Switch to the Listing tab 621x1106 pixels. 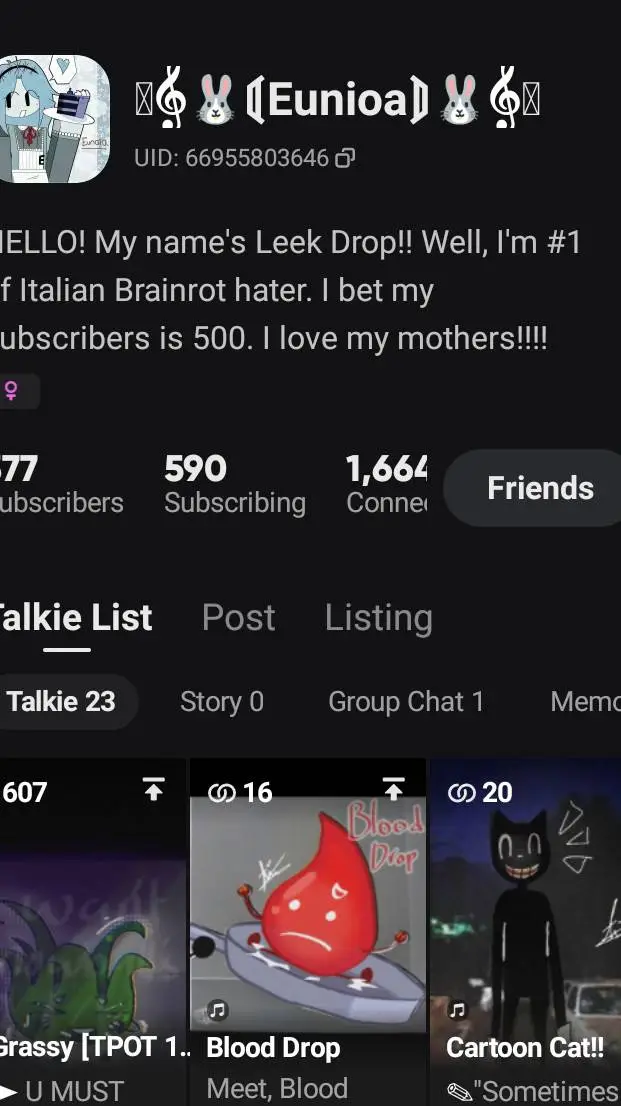(x=378, y=618)
